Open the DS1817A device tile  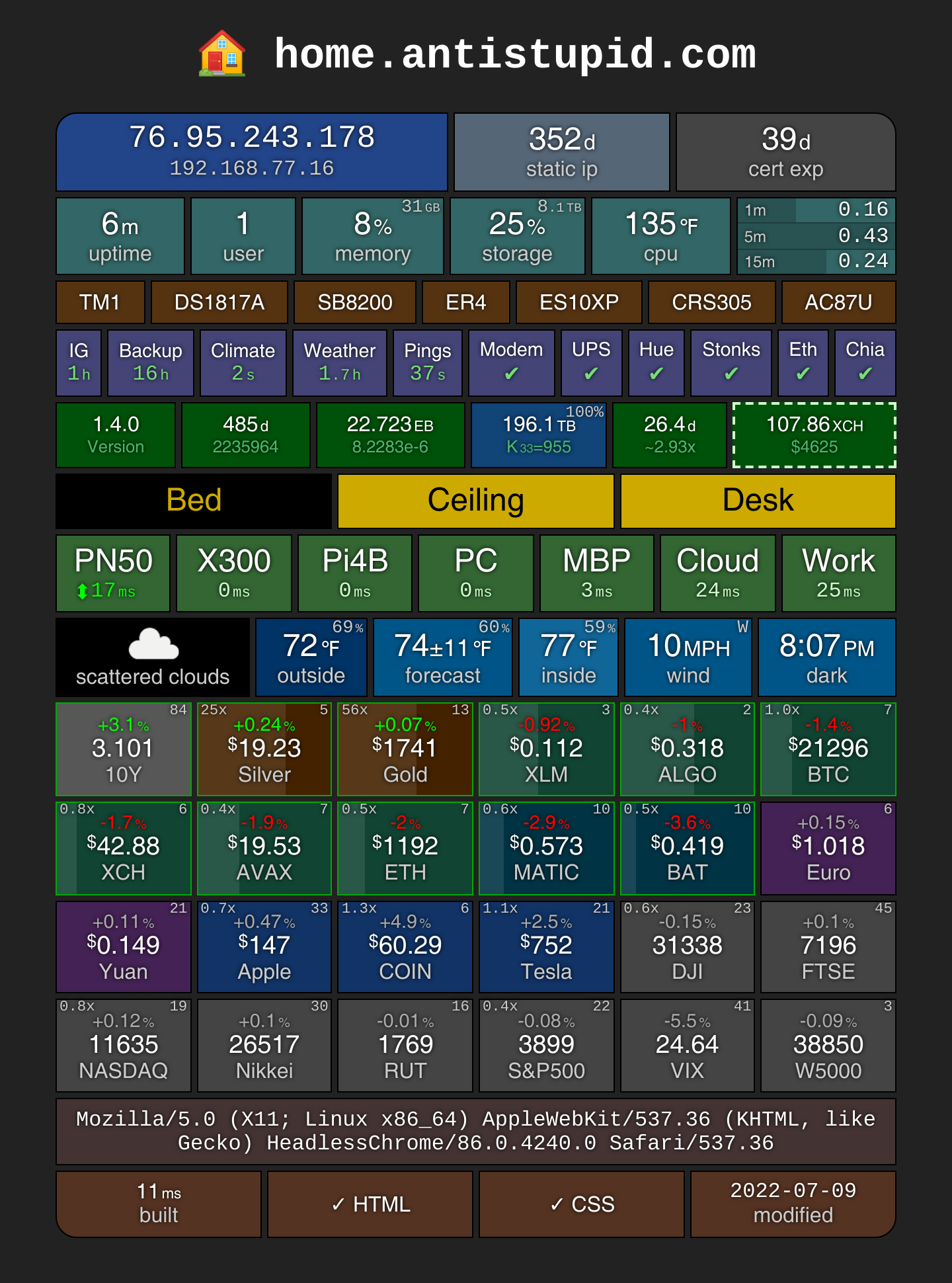219,302
